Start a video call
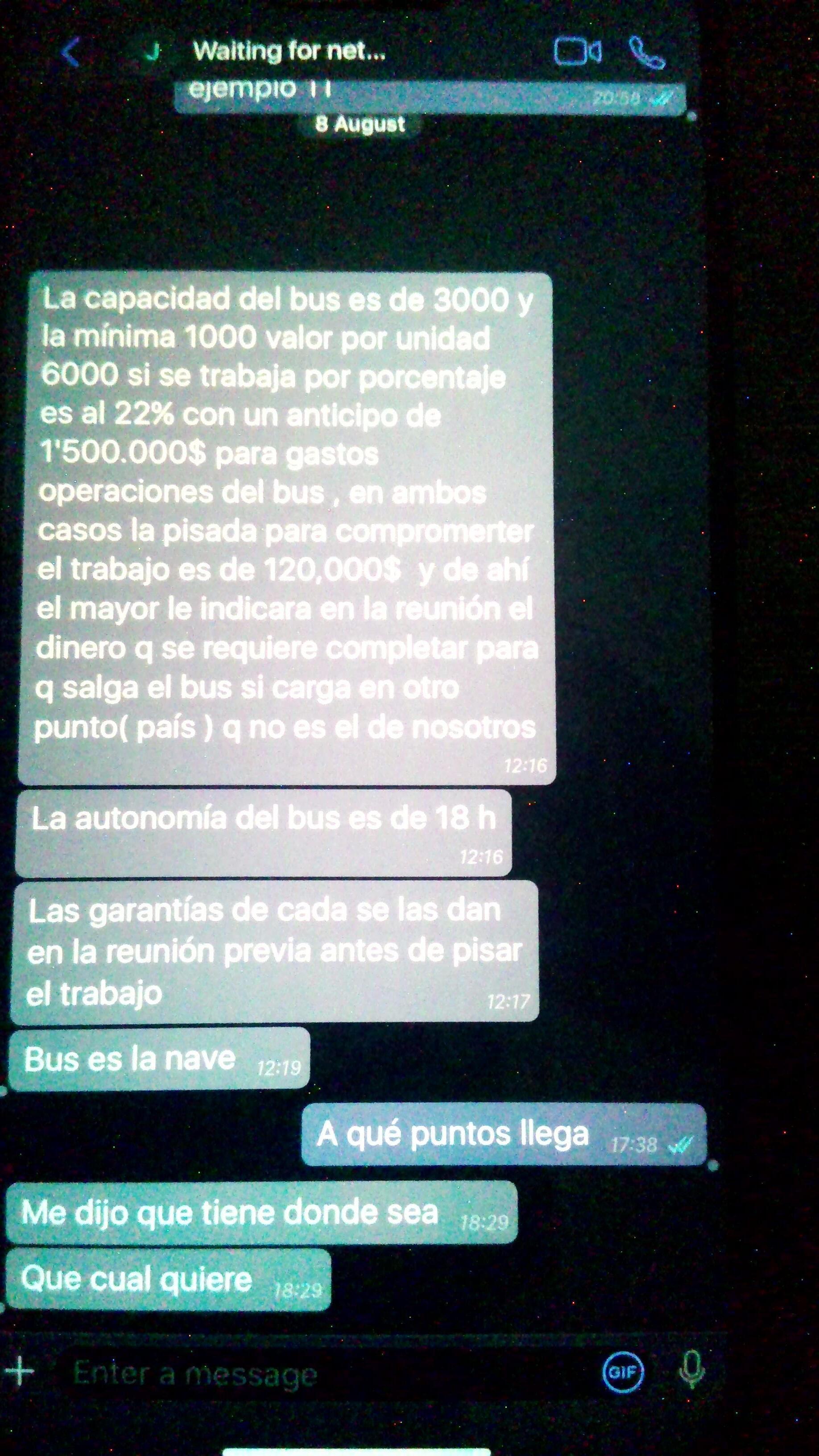819x1456 pixels. [577, 52]
